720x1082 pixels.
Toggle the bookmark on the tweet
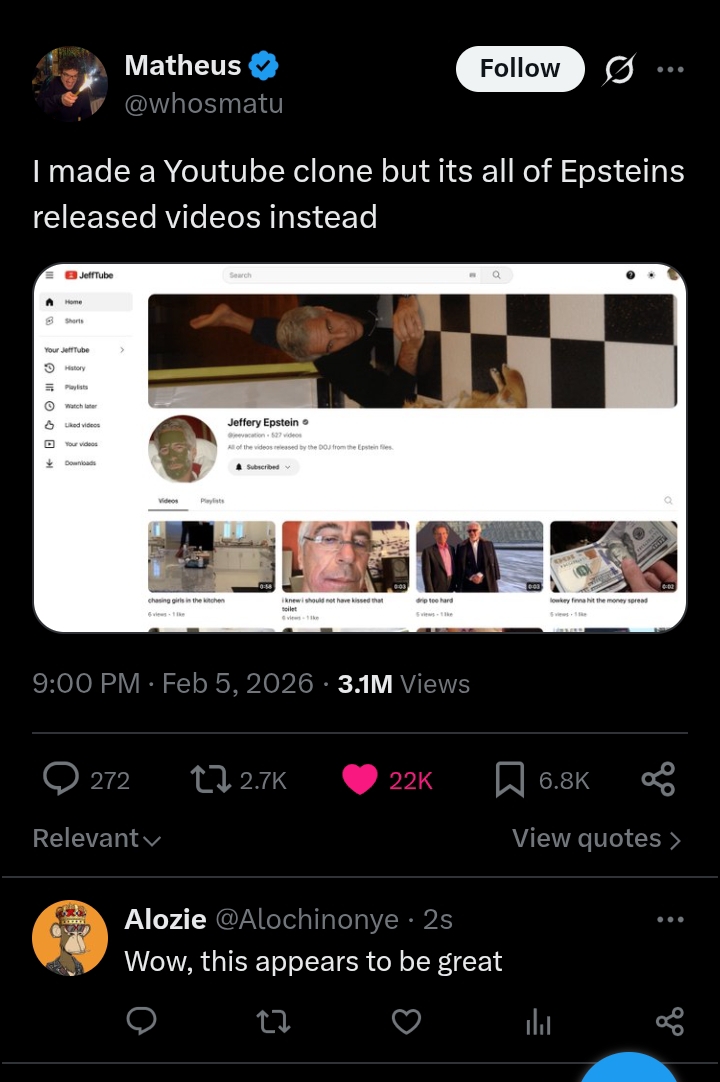505,780
